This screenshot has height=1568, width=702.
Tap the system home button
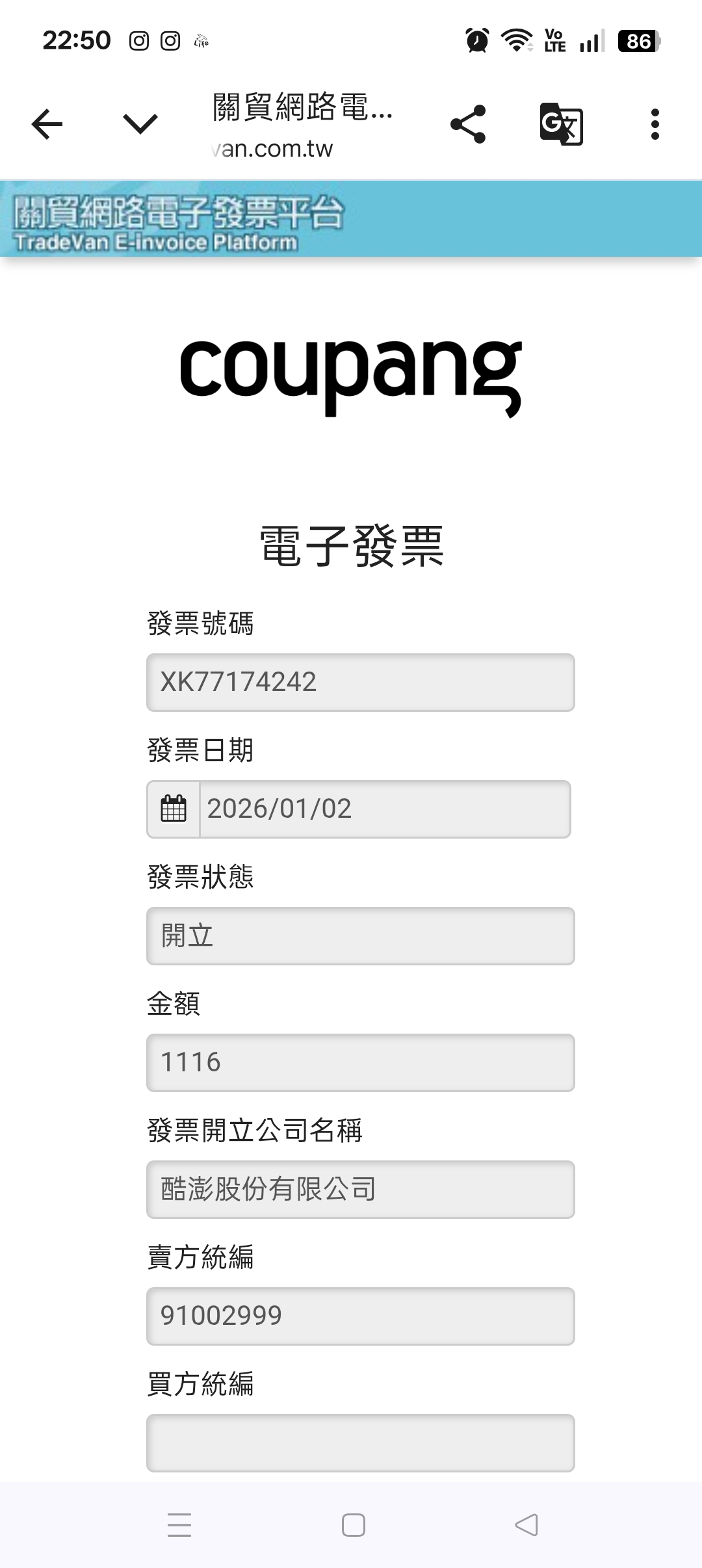point(353,1525)
